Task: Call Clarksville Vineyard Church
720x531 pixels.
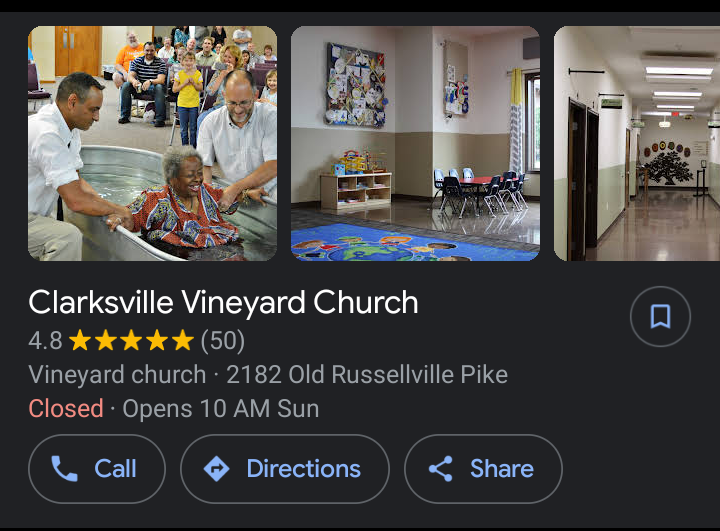Action: (96, 469)
